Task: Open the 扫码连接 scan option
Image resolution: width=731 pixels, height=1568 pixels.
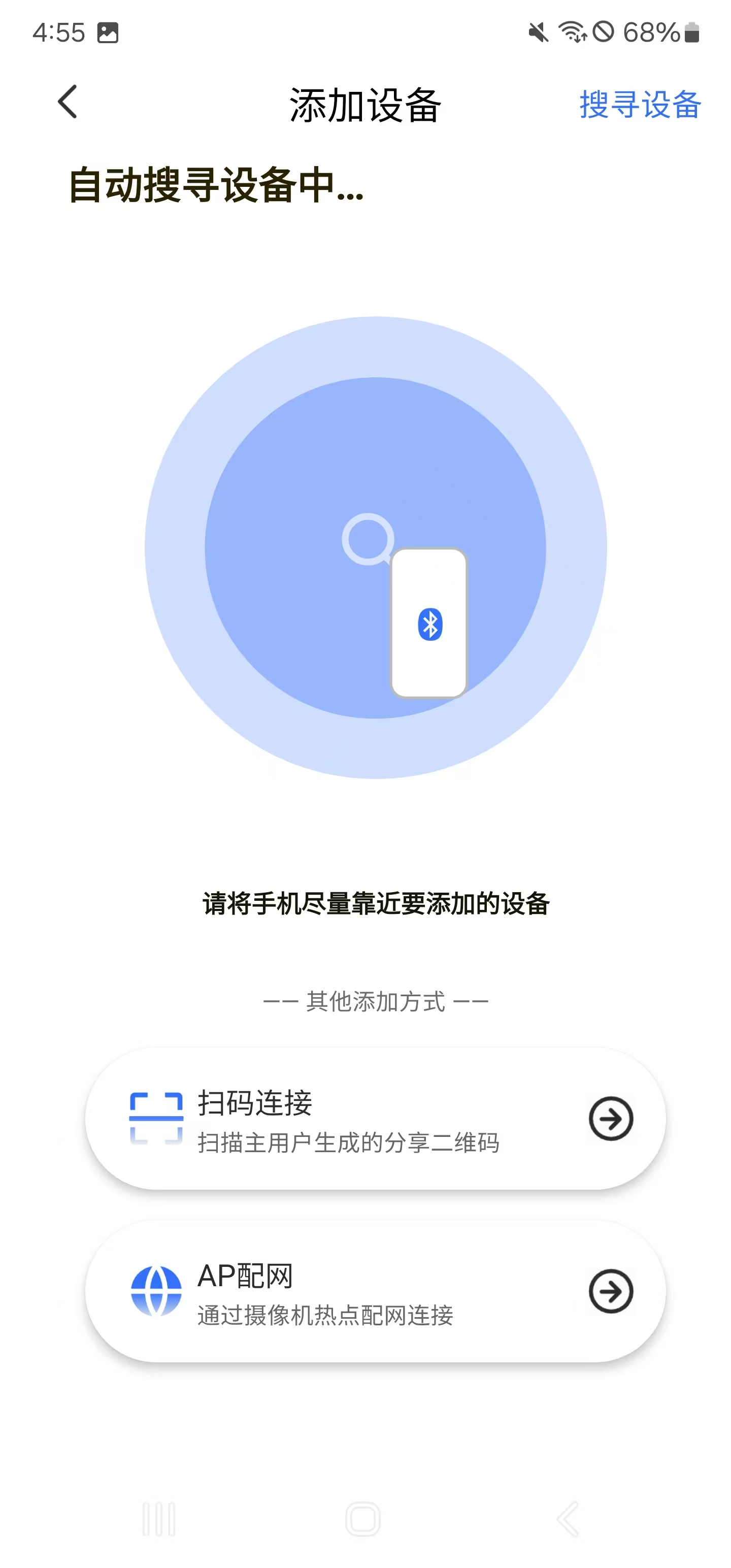Action: click(x=375, y=1118)
